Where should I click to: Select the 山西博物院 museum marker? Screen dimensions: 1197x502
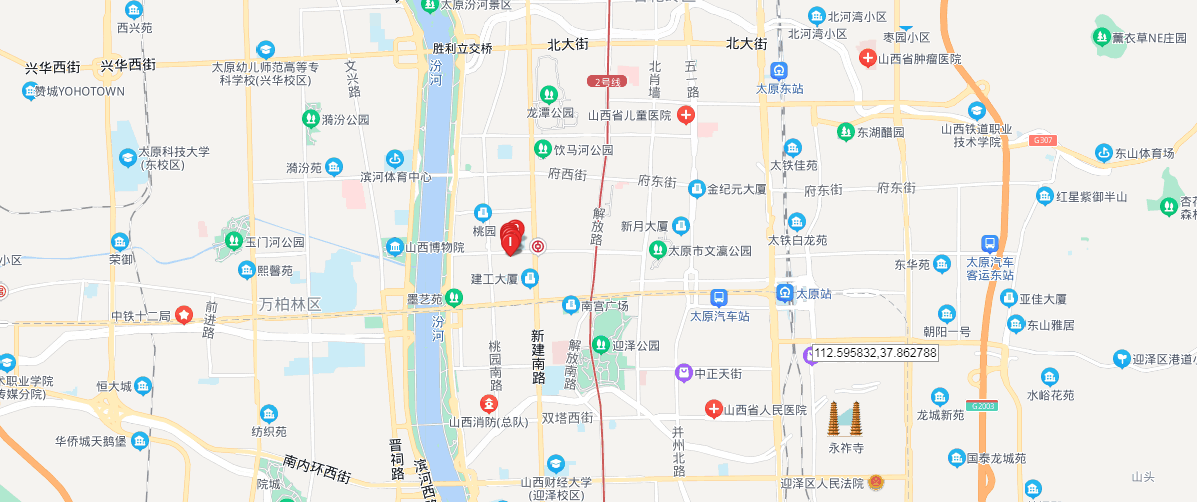tap(395, 247)
